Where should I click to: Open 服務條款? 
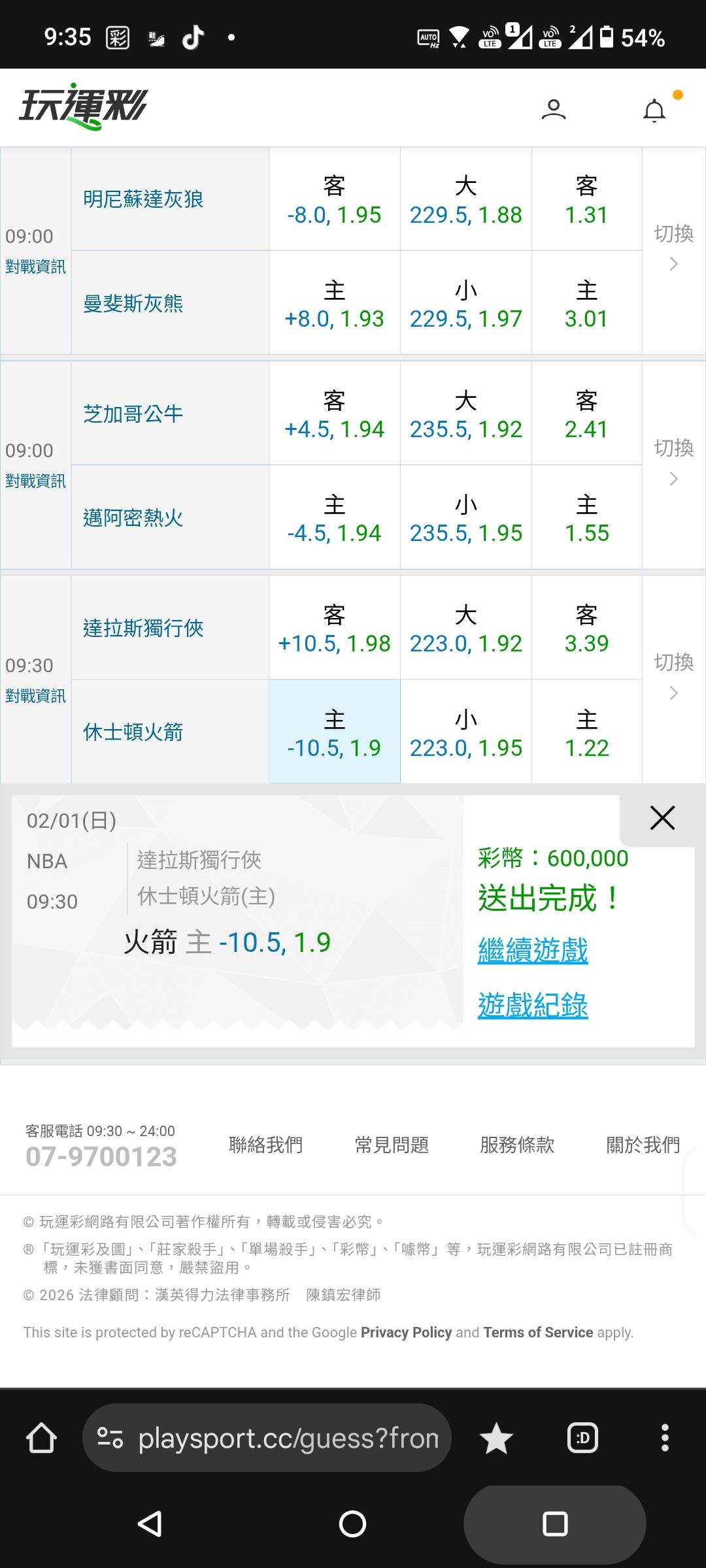pyautogui.click(x=517, y=1145)
